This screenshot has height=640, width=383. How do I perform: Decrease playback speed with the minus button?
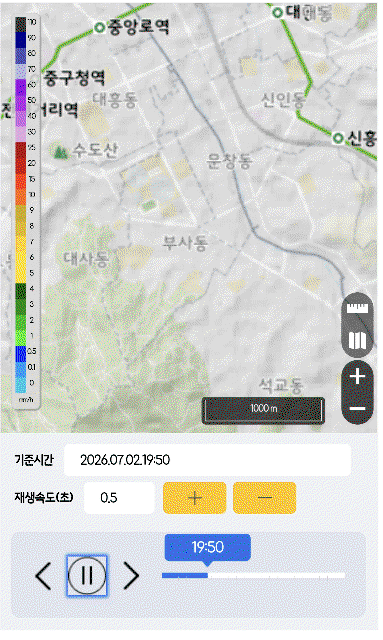tap(265, 498)
